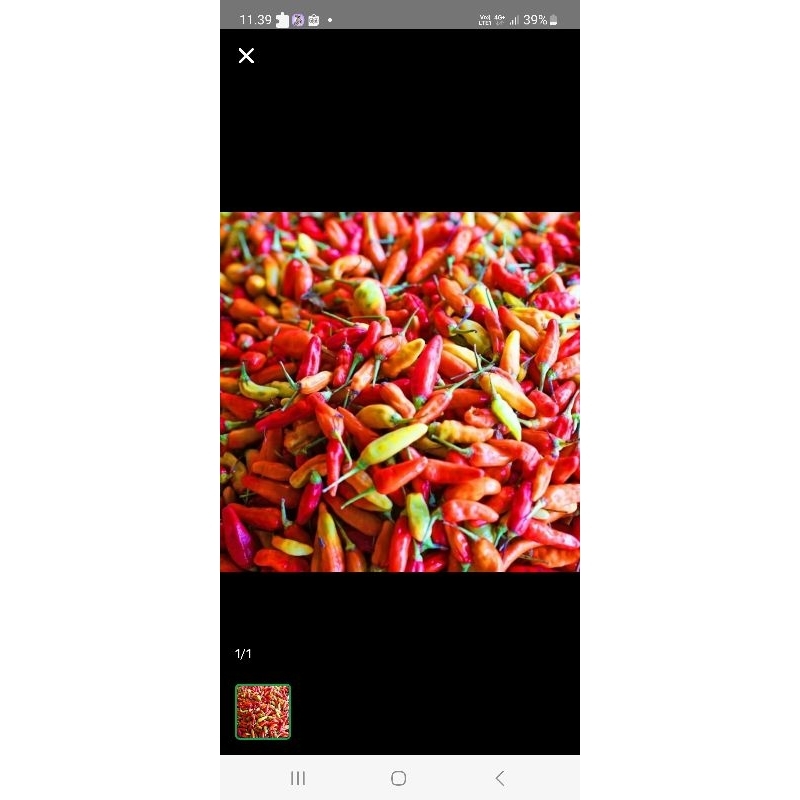Go to the home screen
Image resolution: width=800 pixels, height=800 pixels.
398,778
